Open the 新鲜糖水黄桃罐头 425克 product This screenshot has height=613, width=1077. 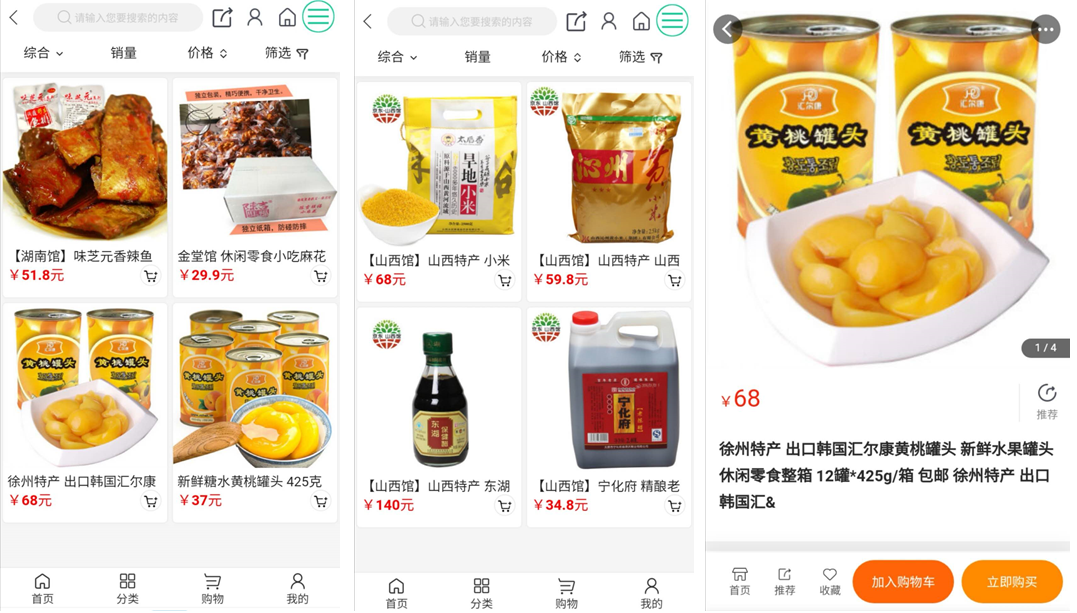(x=254, y=390)
